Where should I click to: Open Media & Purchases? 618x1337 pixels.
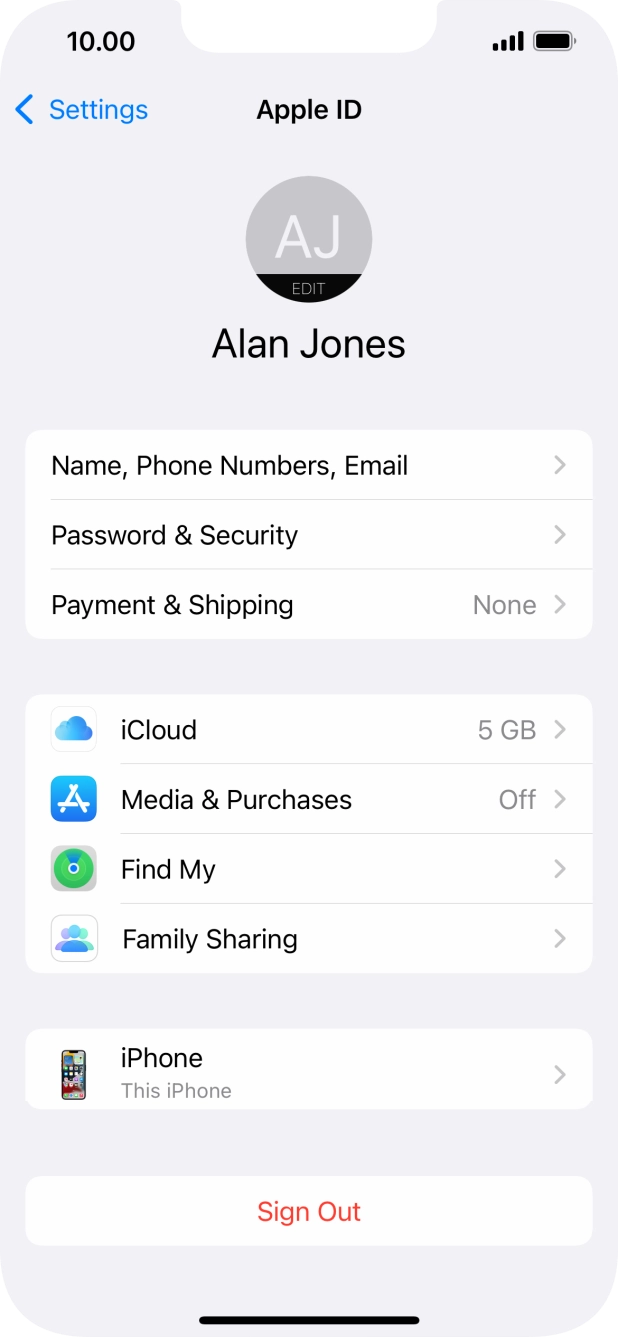308,800
